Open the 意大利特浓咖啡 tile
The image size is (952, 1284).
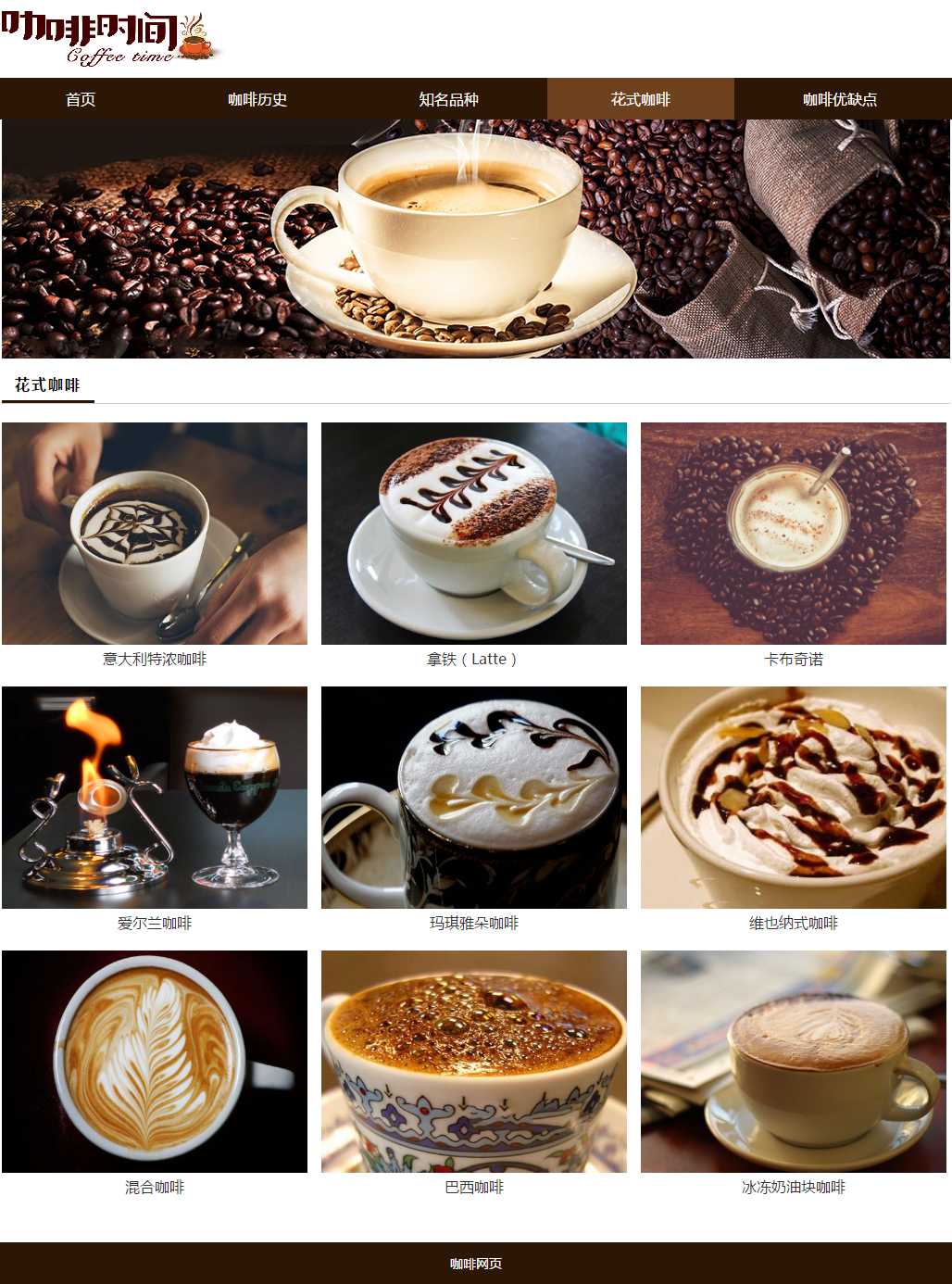(155, 534)
